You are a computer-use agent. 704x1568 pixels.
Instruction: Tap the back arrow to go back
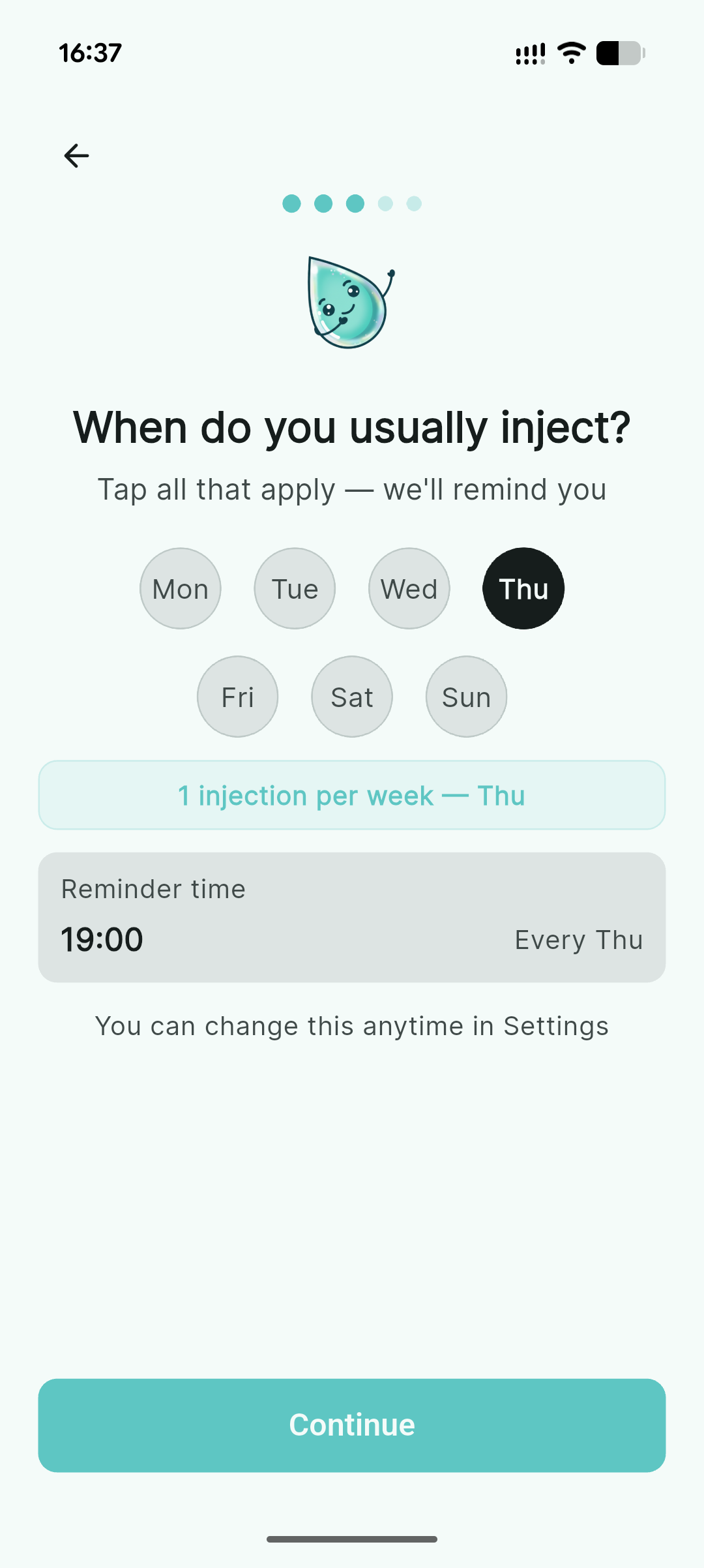tap(76, 155)
